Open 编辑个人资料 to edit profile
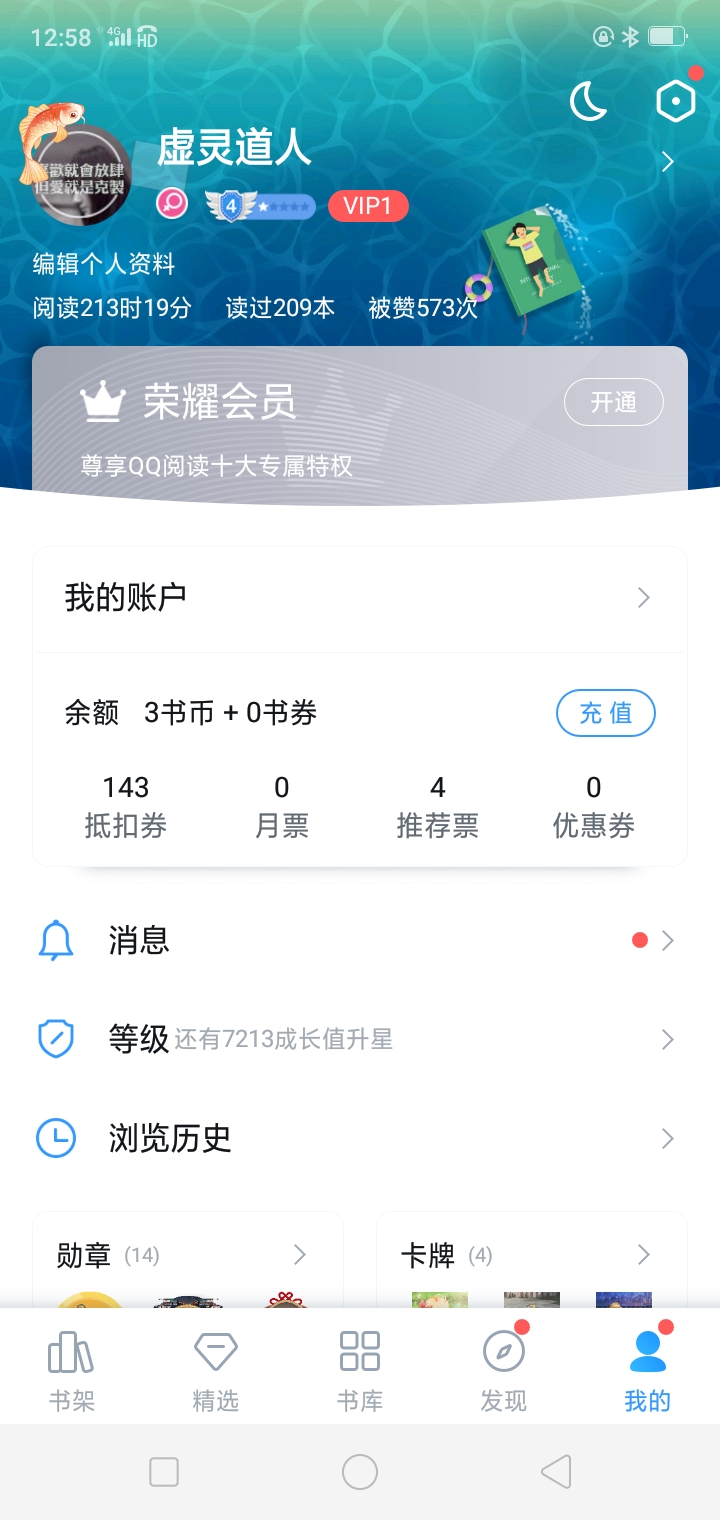Image resolution: width=720 pixels, height=1520 pixels. pos(104,264)
